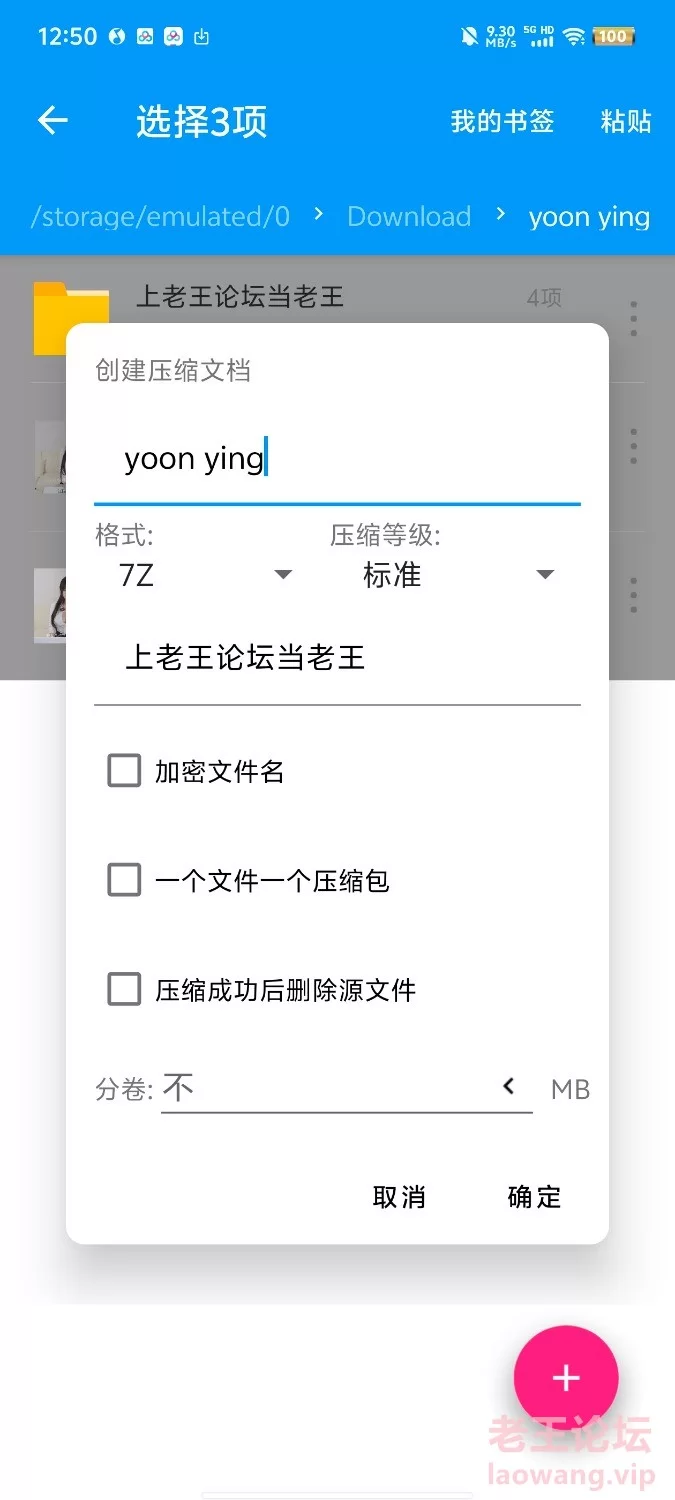The width and height of the screenshot is (675, 1500).
Task: Enable the 加密文件名 checkbox
Action: [x=124, y=771]
